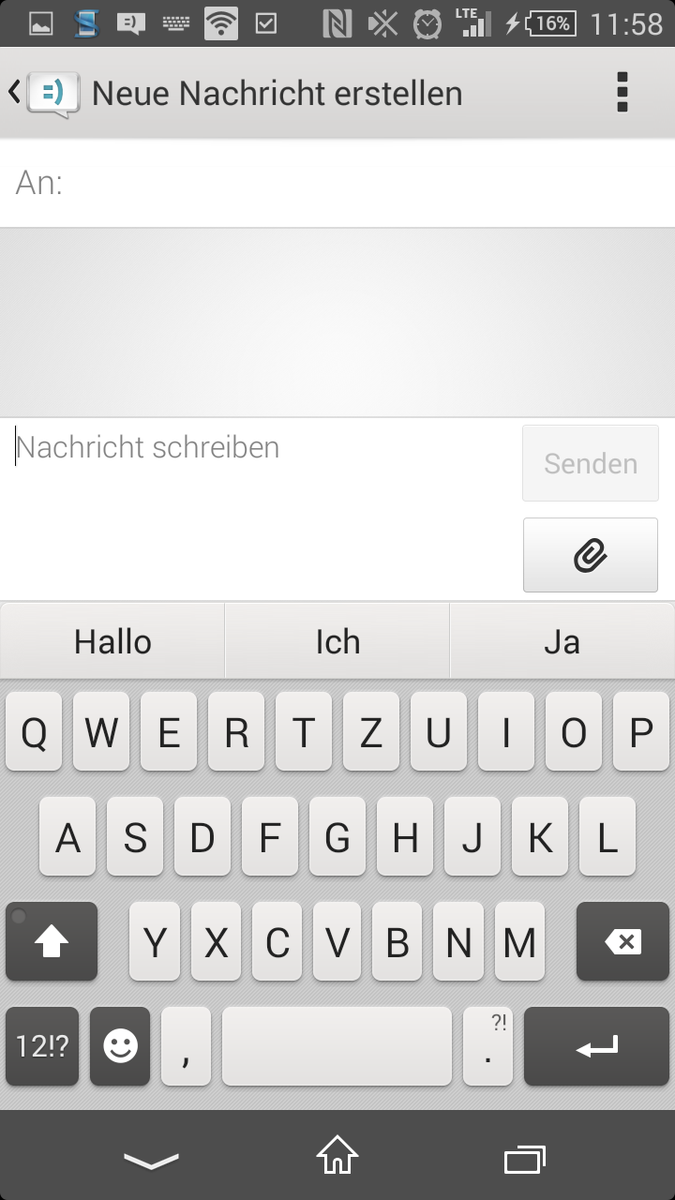The width and height of the screenshot is (675, 1200).
Task: Attach a file with the paperclip
Action: 590,555
